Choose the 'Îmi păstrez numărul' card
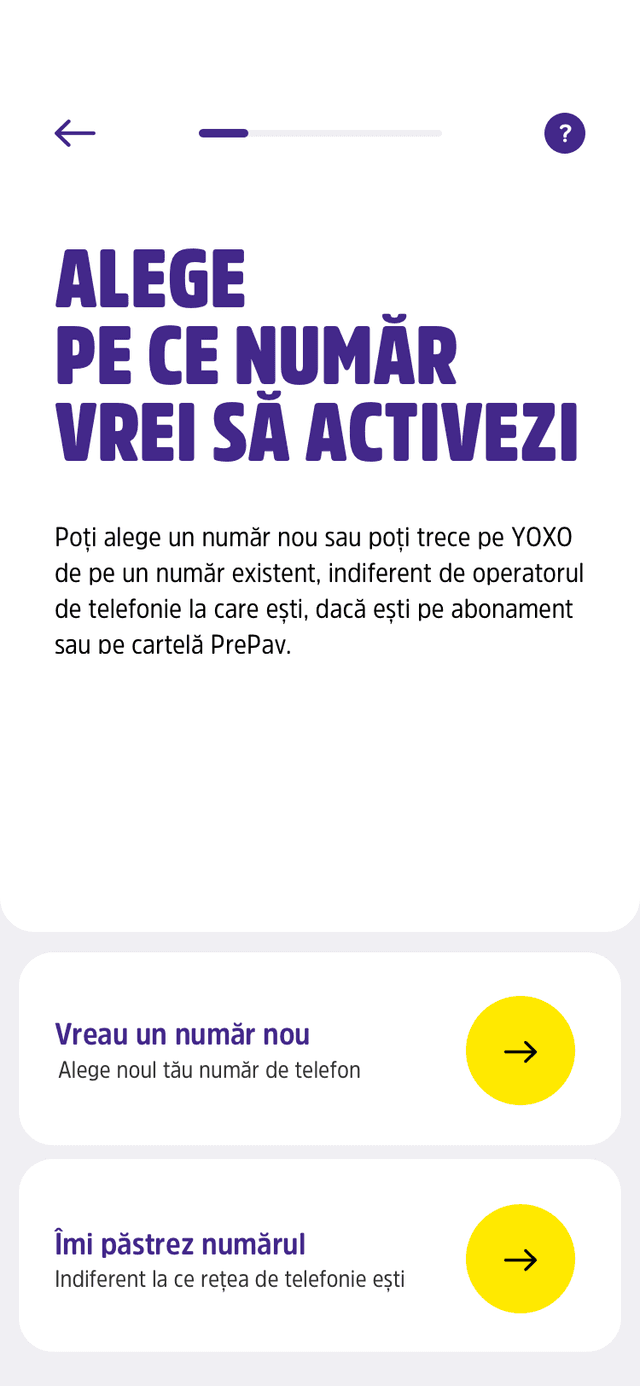The image size is (640, 1386). pos(320,1256)
